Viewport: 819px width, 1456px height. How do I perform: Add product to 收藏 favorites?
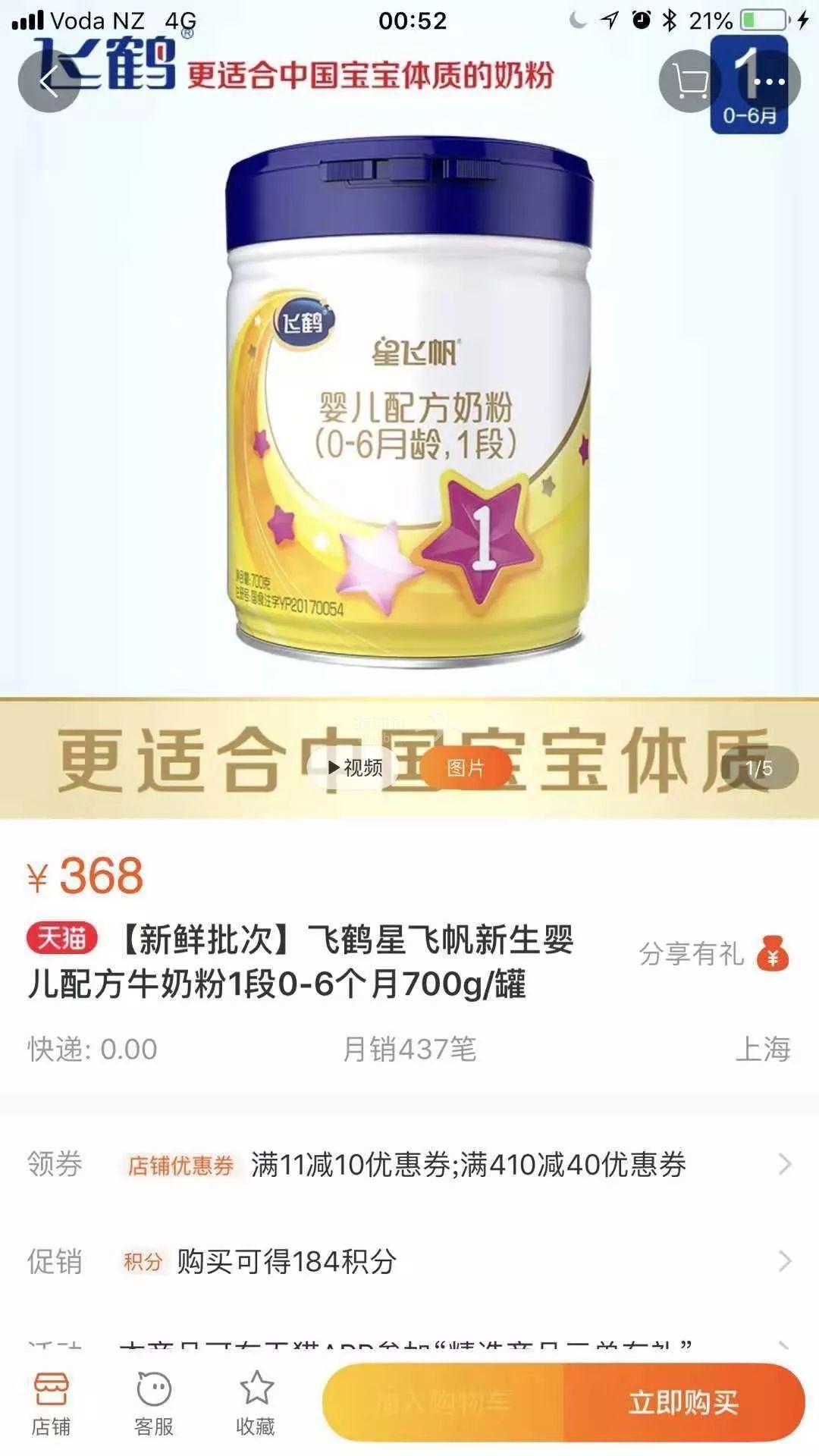click(256, 1403)
